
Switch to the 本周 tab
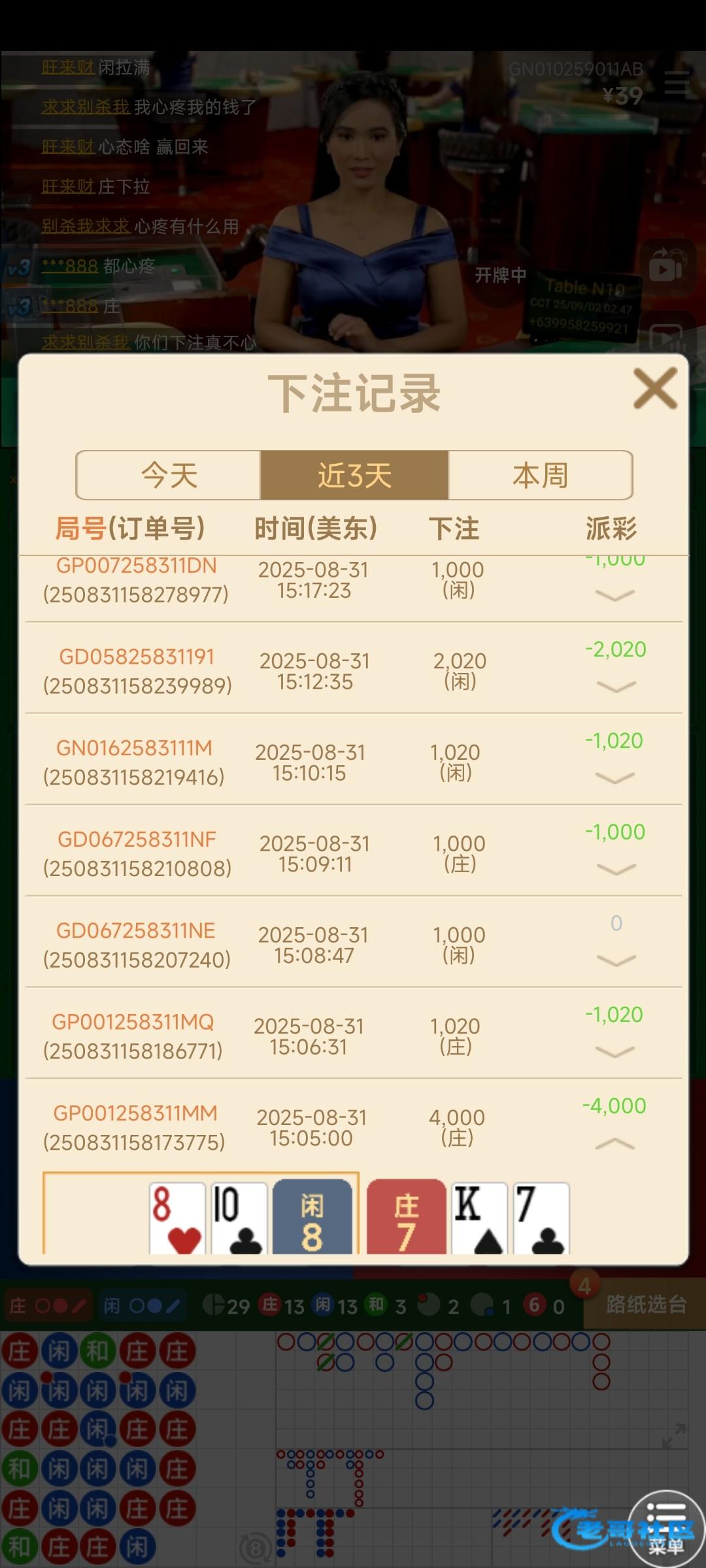[540, 475]
